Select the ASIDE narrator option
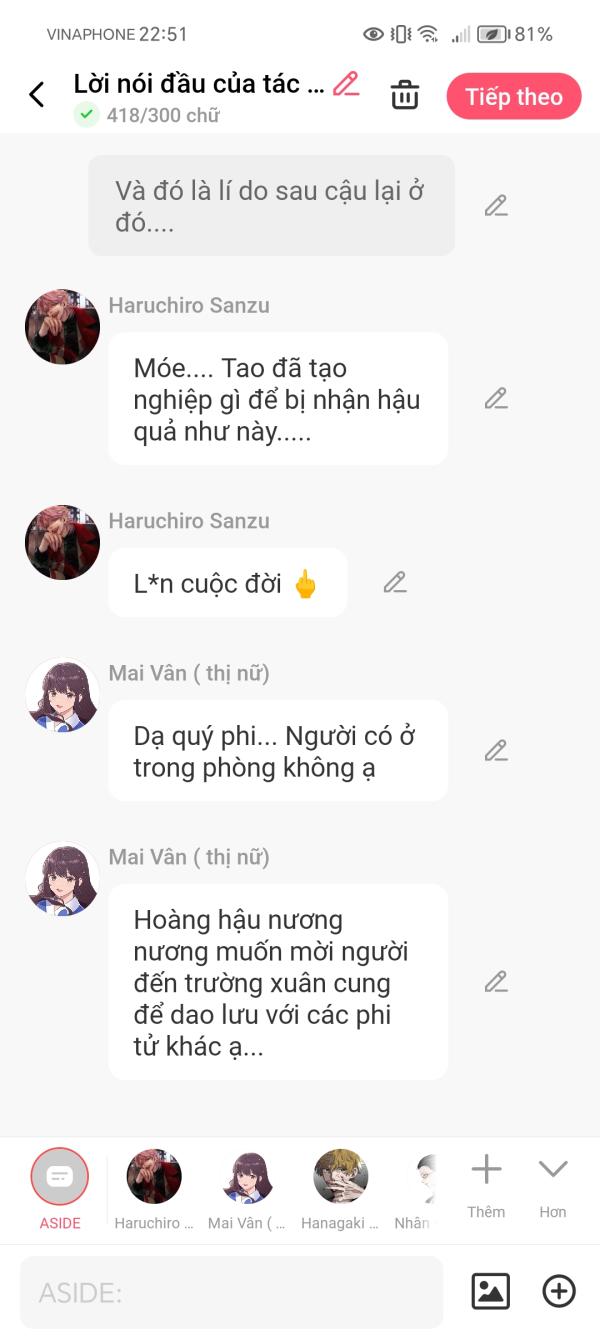 60,1189
